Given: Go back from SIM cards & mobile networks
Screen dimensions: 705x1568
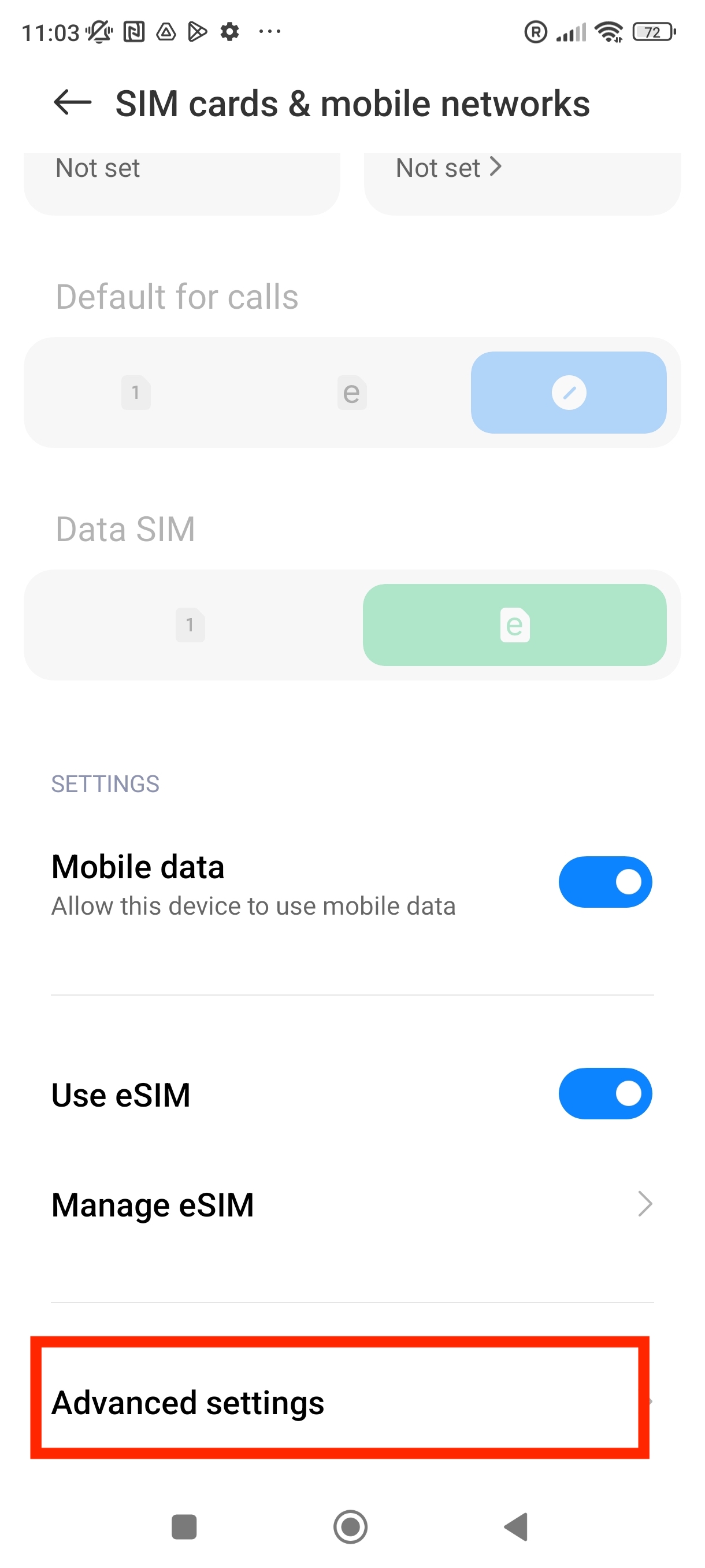Looking at the screenshot, I should [72, 102].
